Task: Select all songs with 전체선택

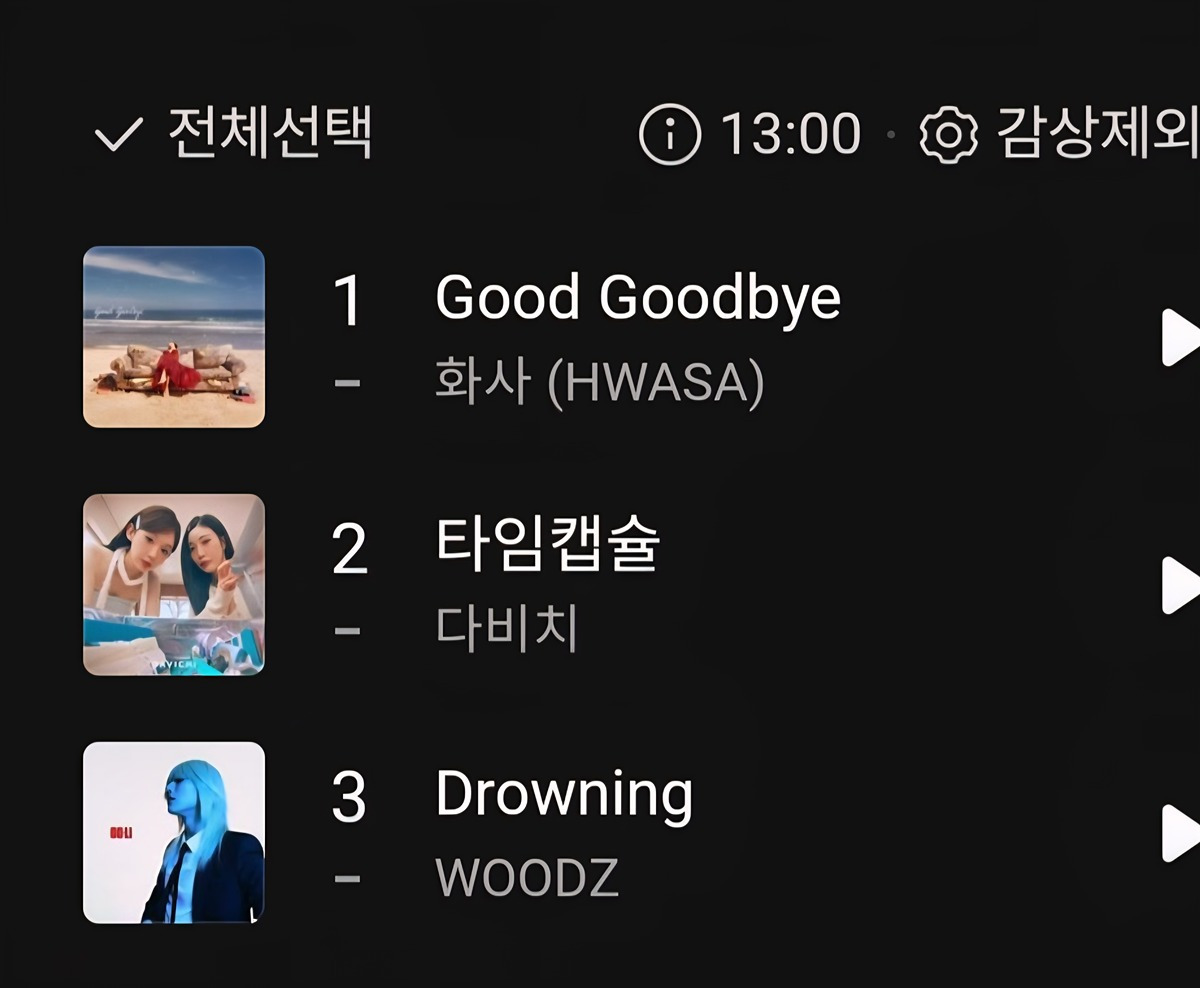Action: tap(234, 133)
